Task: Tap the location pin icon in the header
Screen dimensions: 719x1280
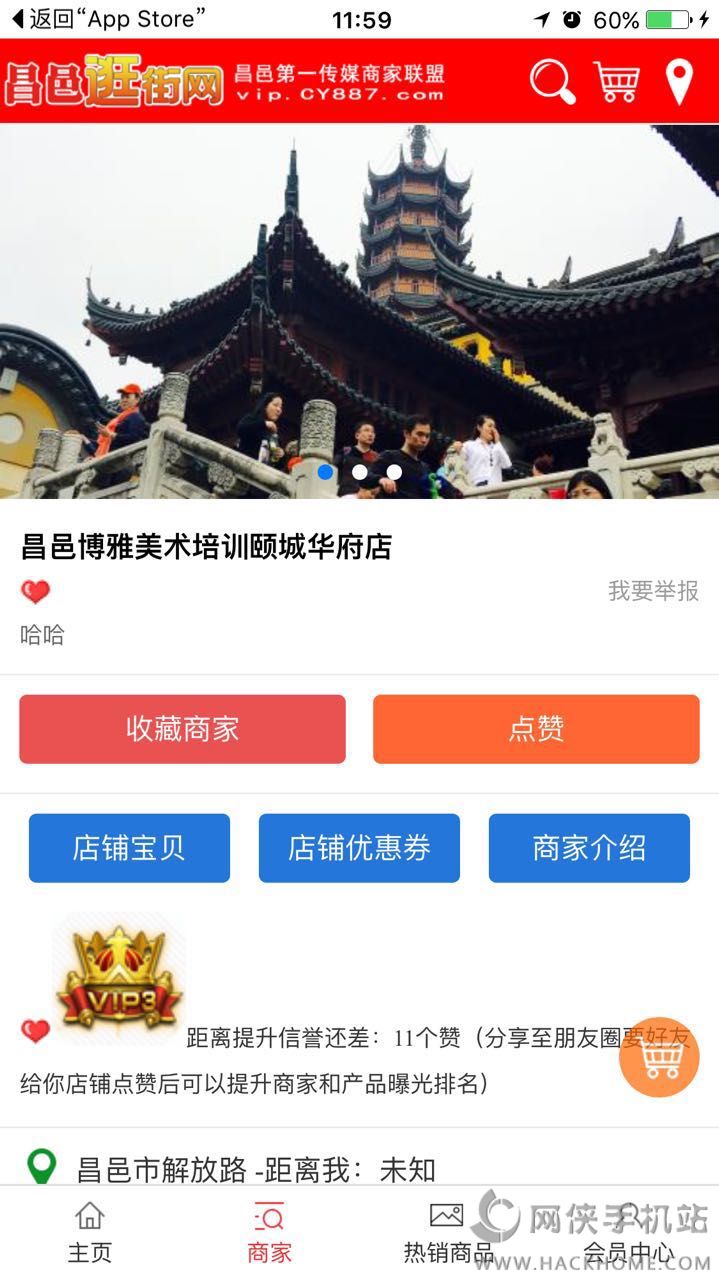Action: coord(679,81)
